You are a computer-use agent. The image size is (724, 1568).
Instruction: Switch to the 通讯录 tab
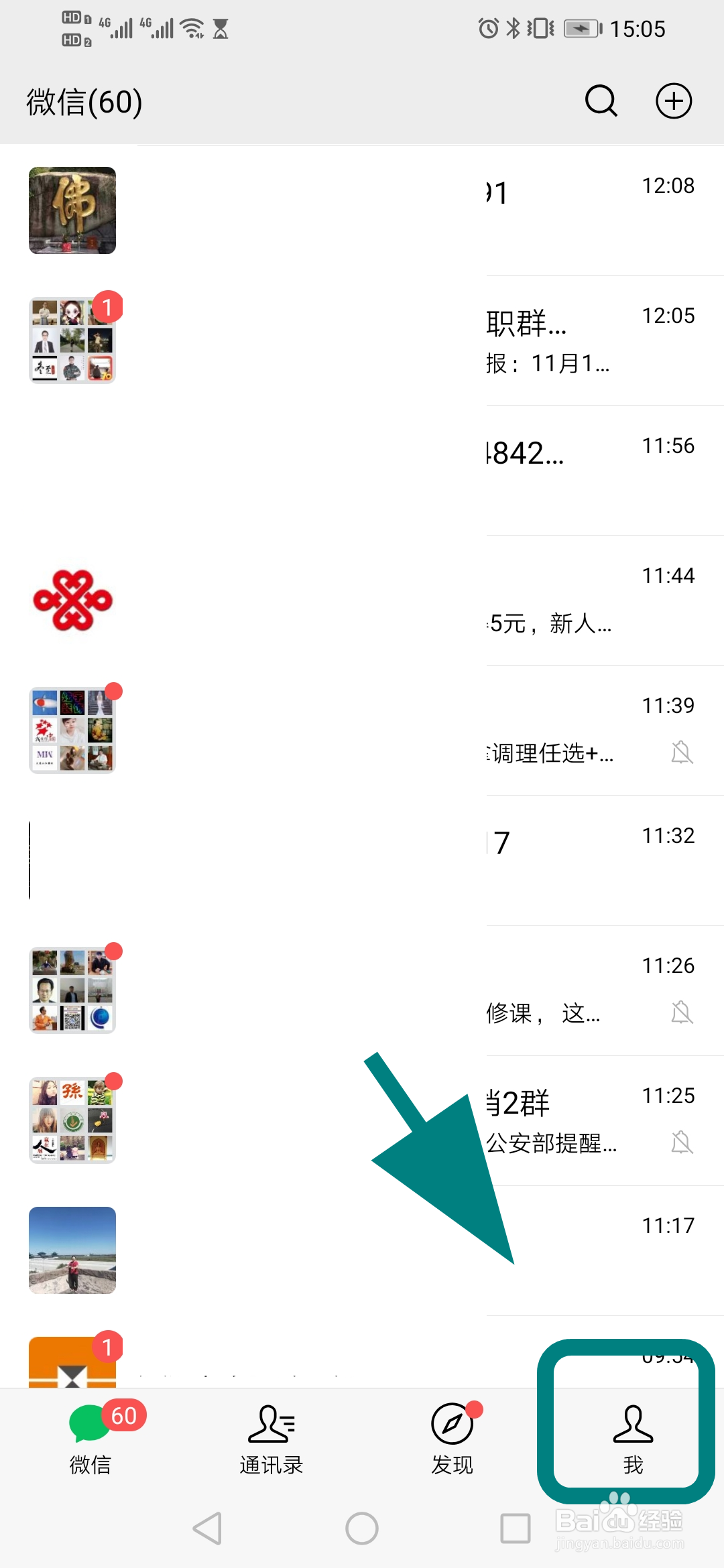[x=271, y=1437]
